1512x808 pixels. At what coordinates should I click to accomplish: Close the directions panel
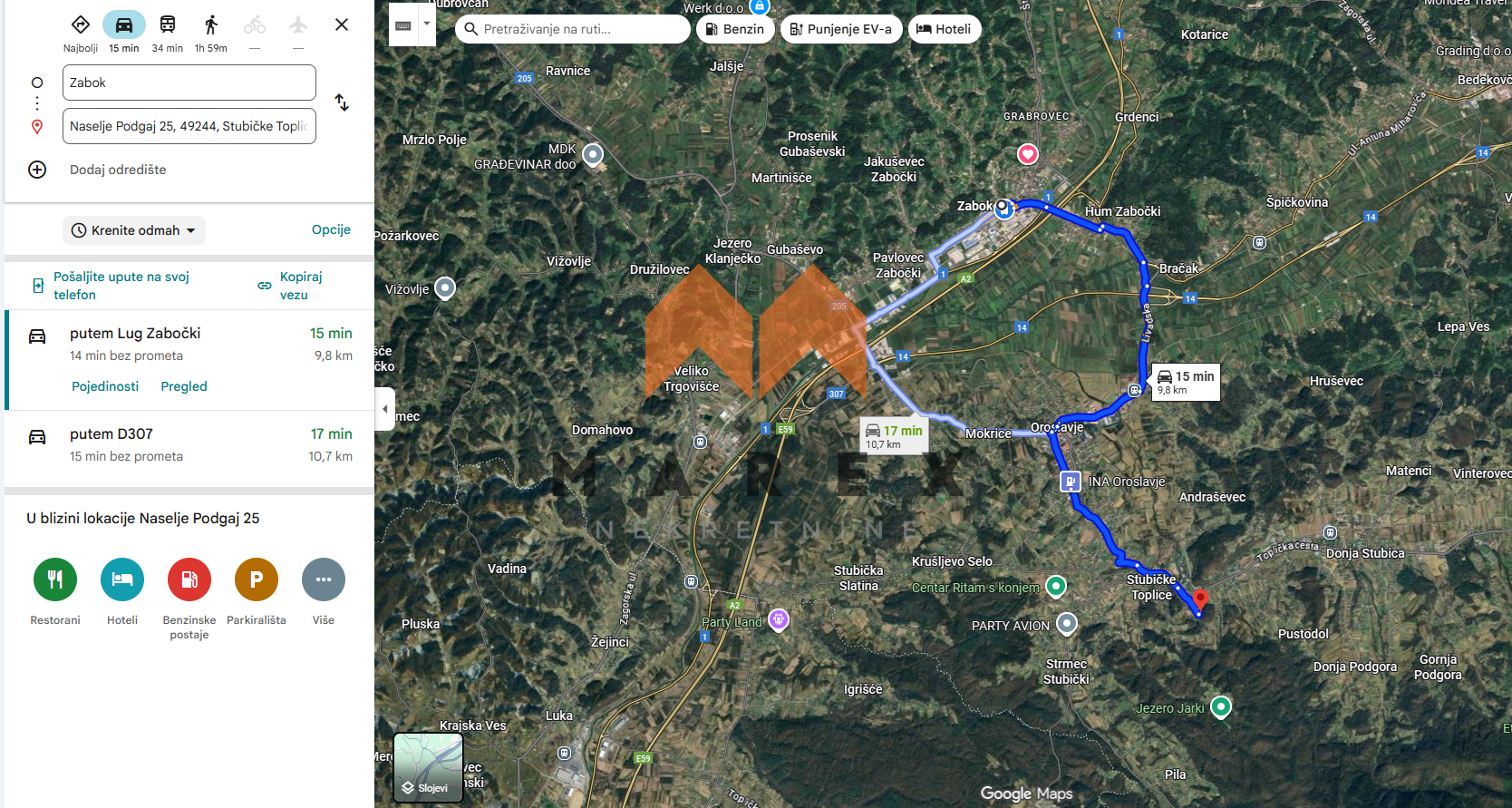pos(342,24)
